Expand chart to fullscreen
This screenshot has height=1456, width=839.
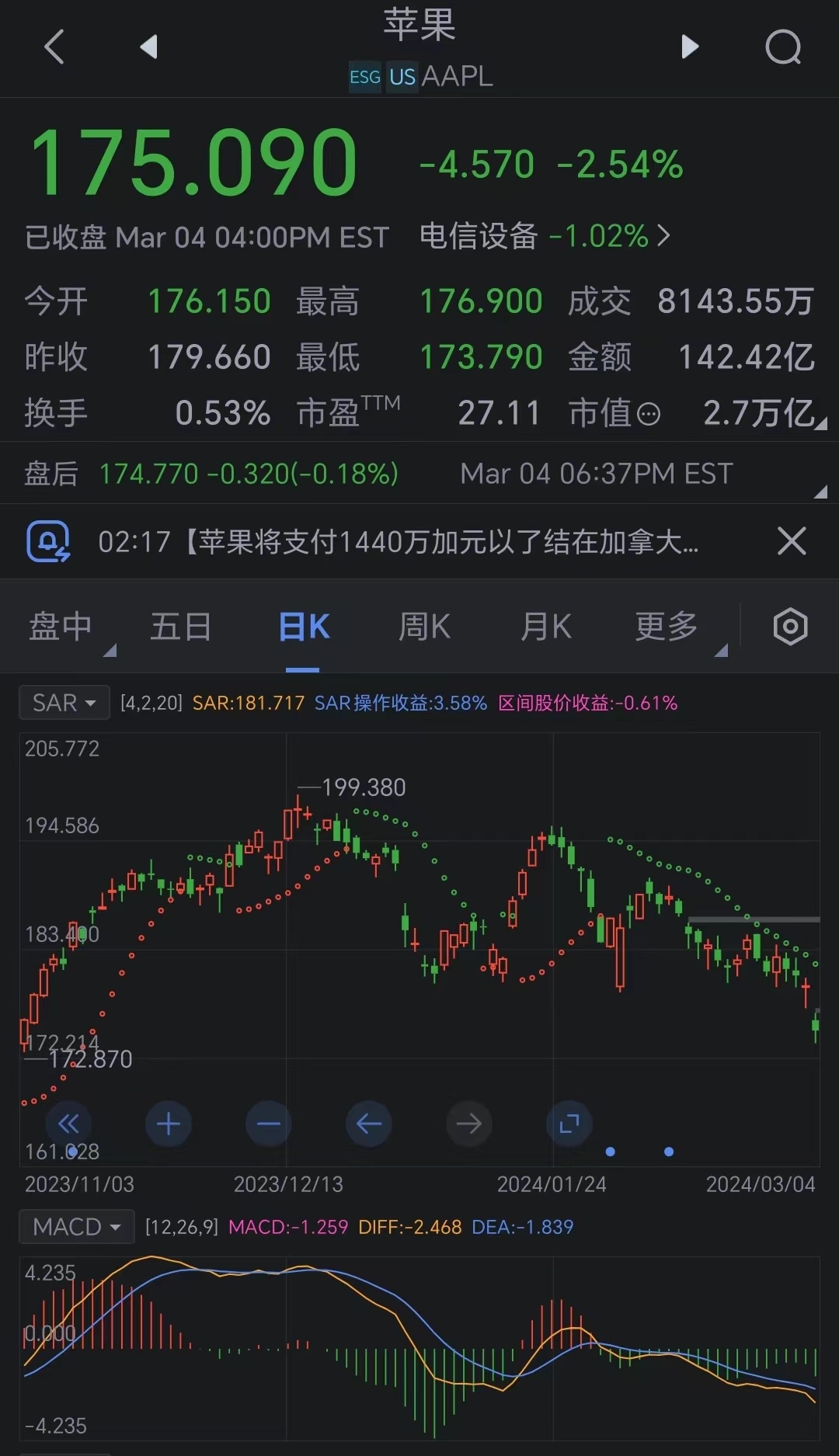click(569, 1124)
